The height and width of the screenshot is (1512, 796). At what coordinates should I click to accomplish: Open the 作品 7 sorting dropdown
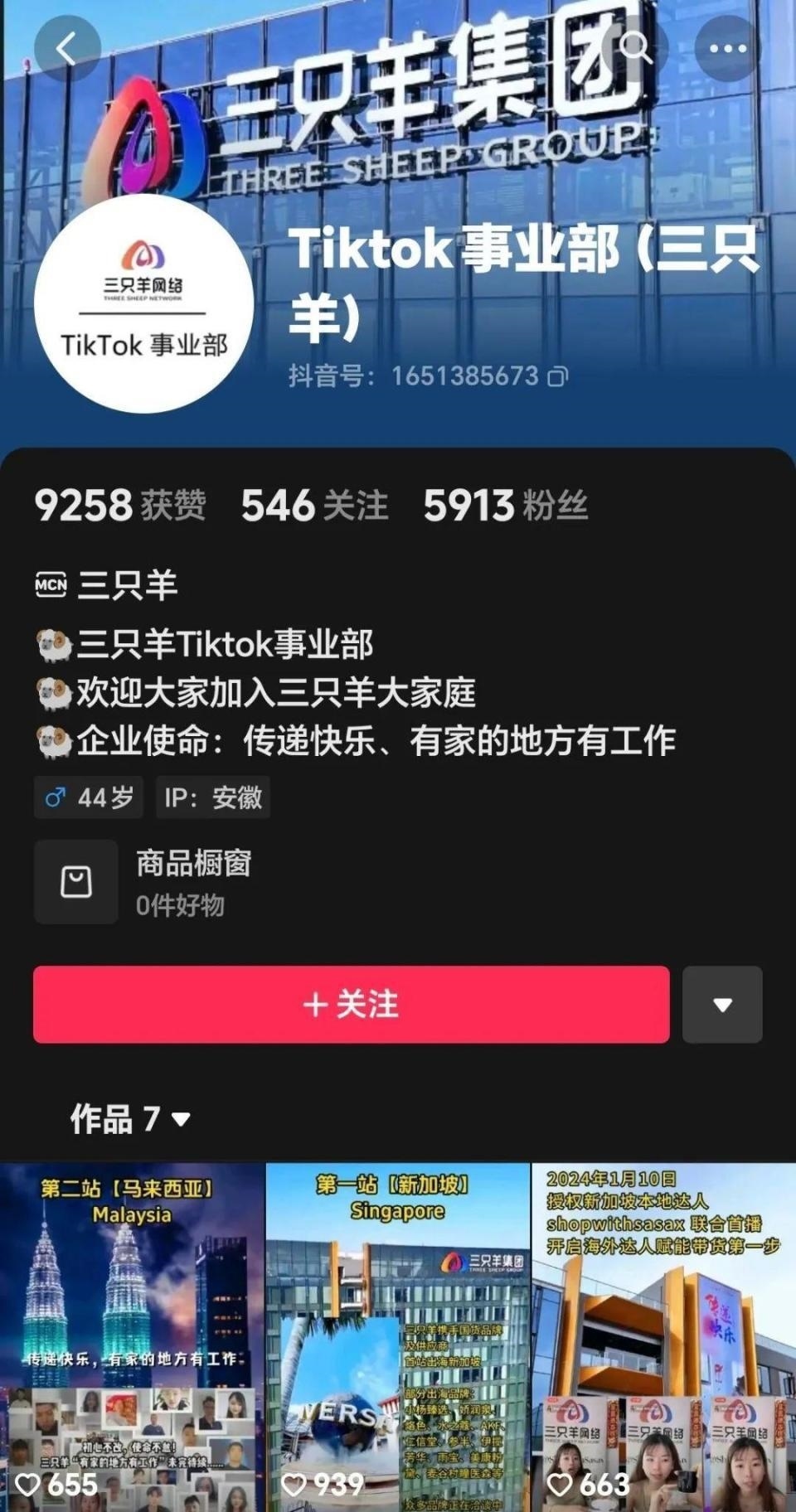tap(178, 1119)
